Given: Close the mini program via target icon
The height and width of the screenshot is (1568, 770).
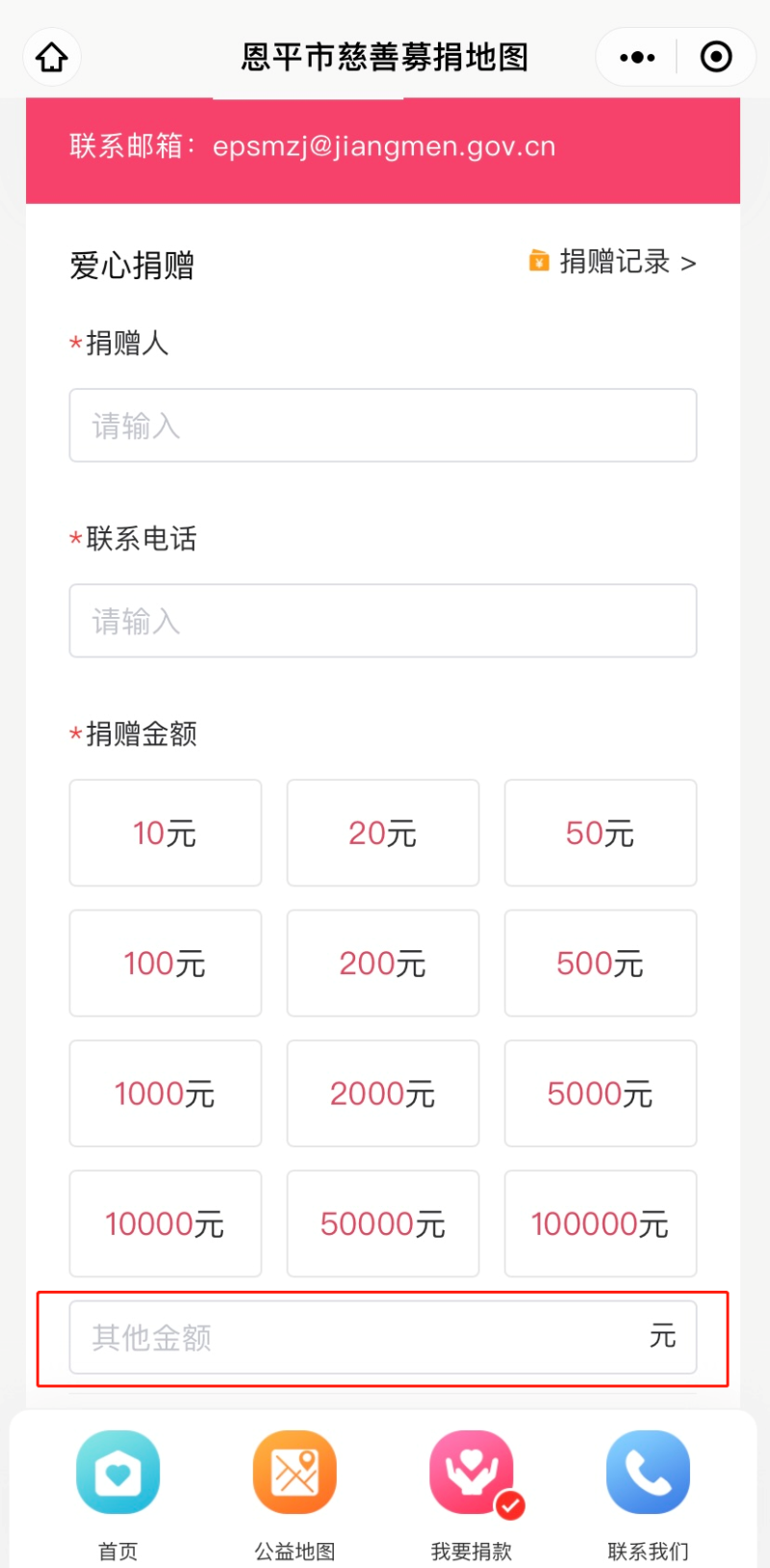Looking at the screenshot, I should click(715, 58).
